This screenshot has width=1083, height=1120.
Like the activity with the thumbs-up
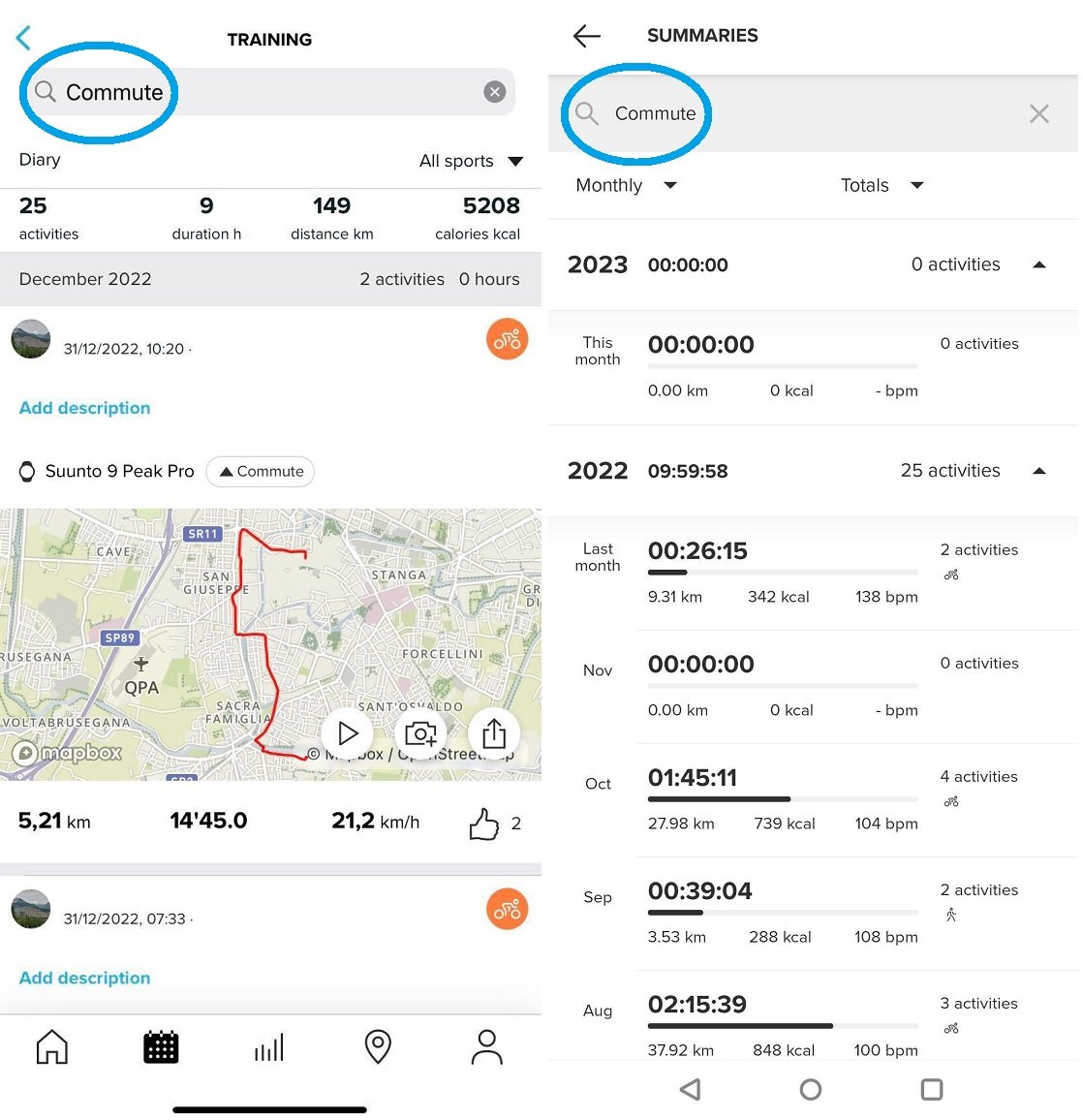(x=484, y=824)
